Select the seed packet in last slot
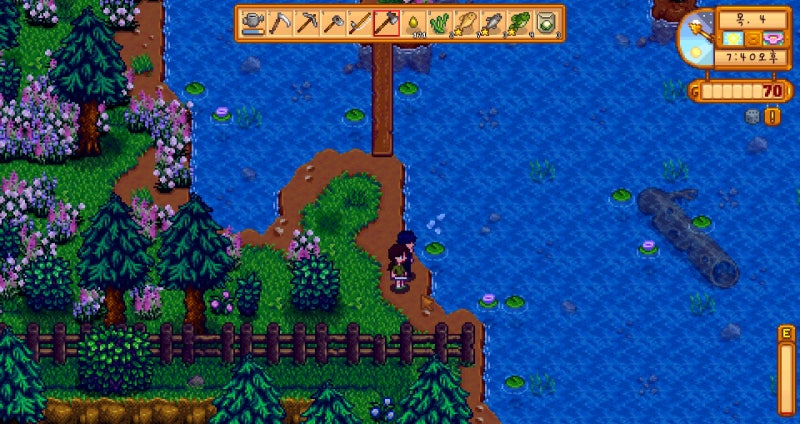This screenshot has width=800, height=424. (546, 23)
